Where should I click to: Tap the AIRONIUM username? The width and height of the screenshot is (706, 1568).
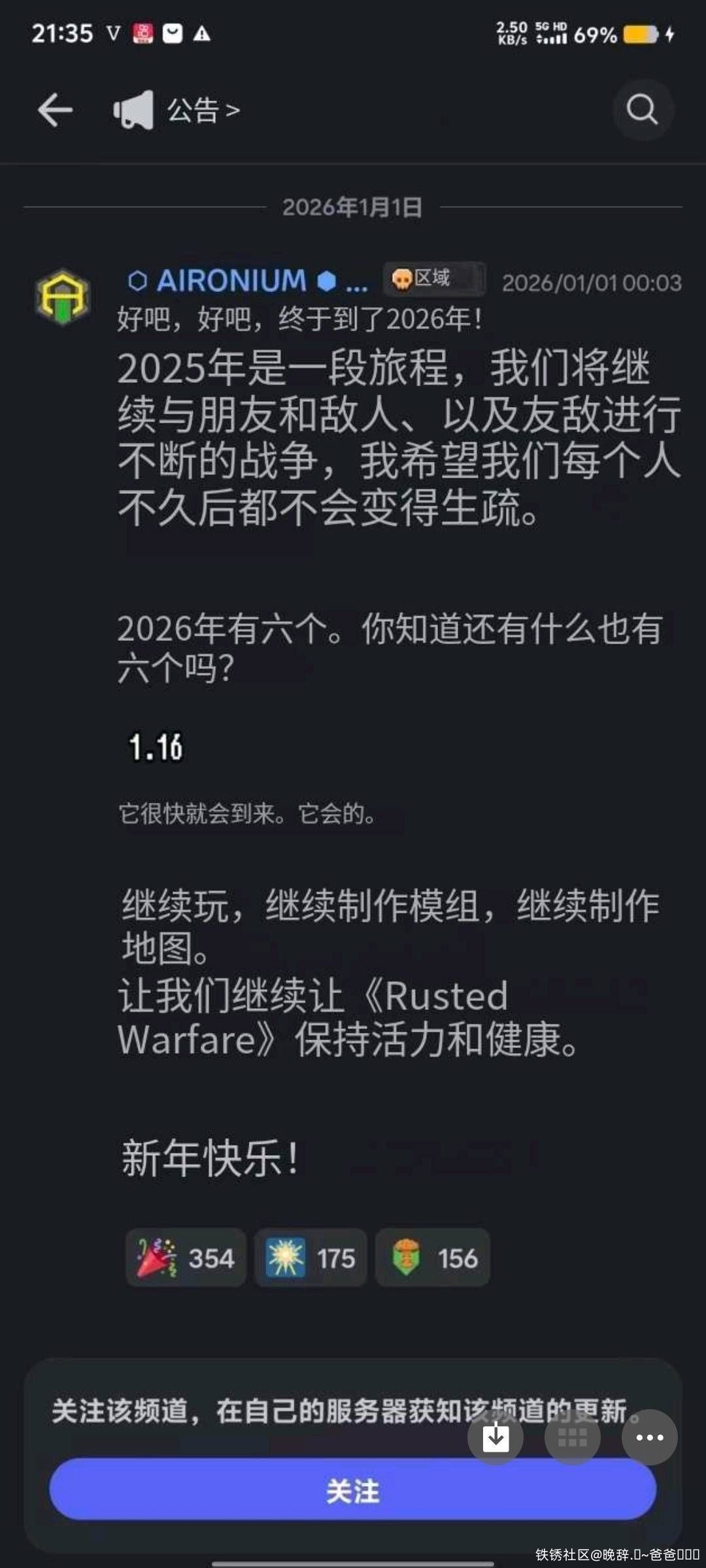231,281
